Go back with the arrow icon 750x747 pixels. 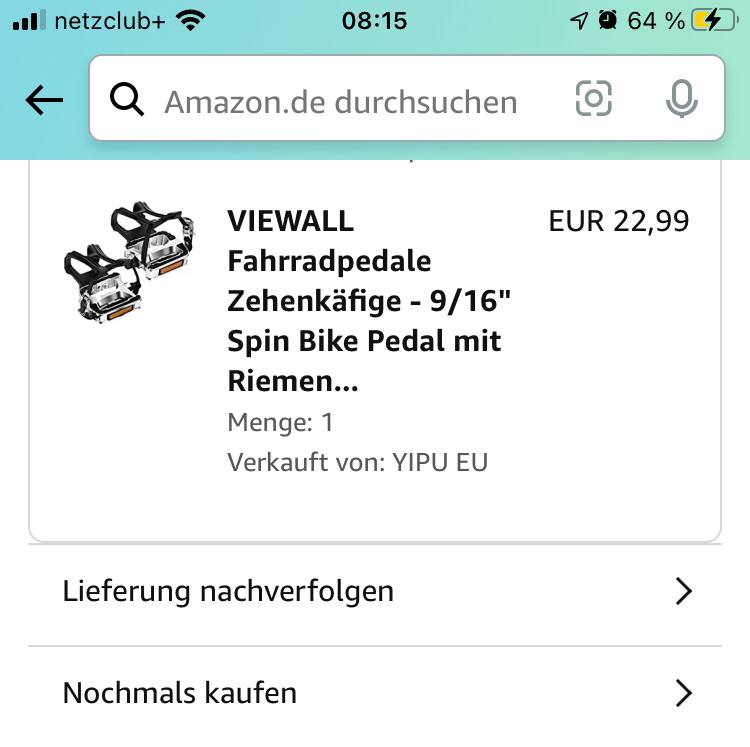pyautogui.click(x=44, y=100)
